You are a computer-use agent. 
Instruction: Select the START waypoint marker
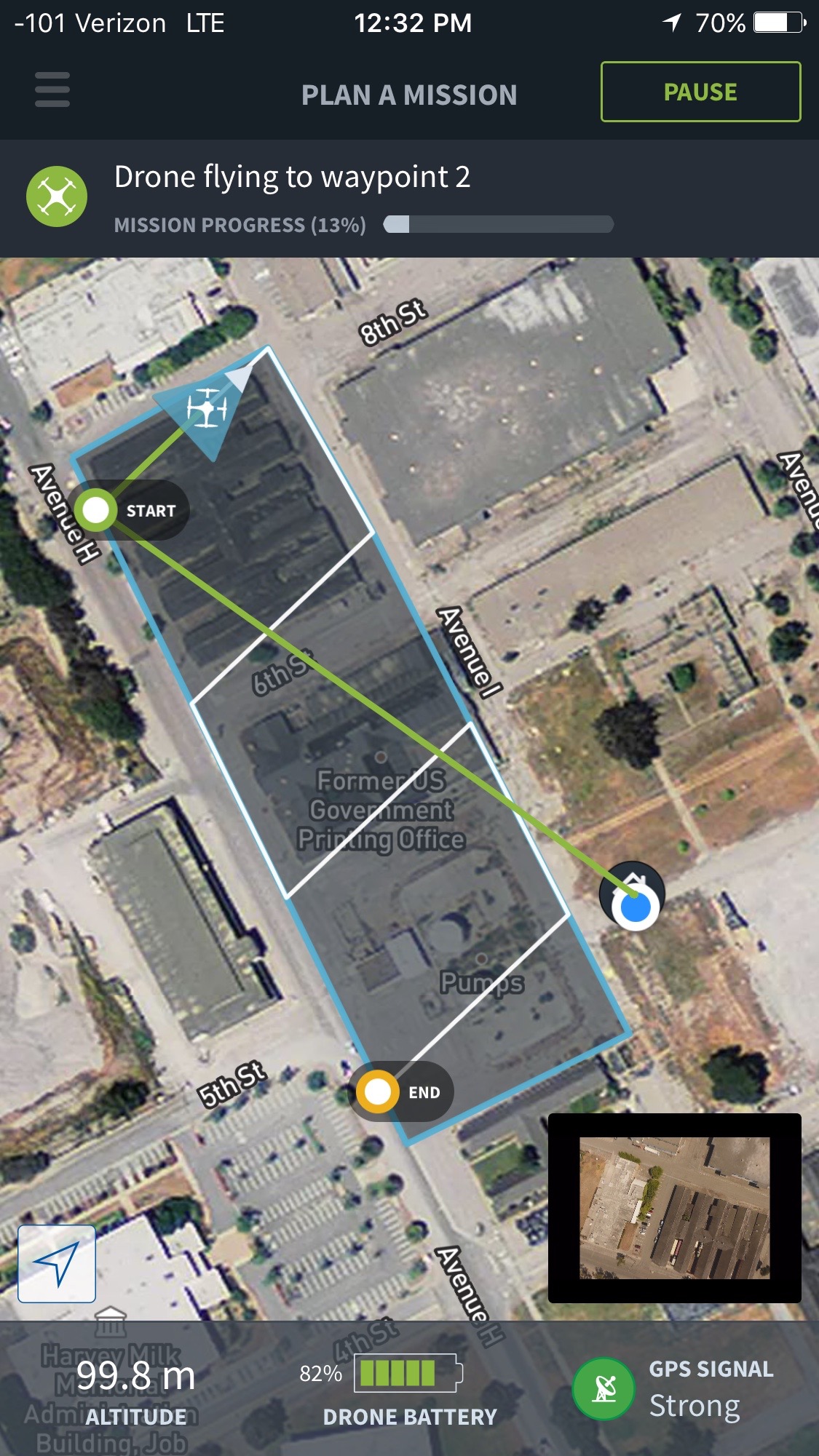click(96, 510)
